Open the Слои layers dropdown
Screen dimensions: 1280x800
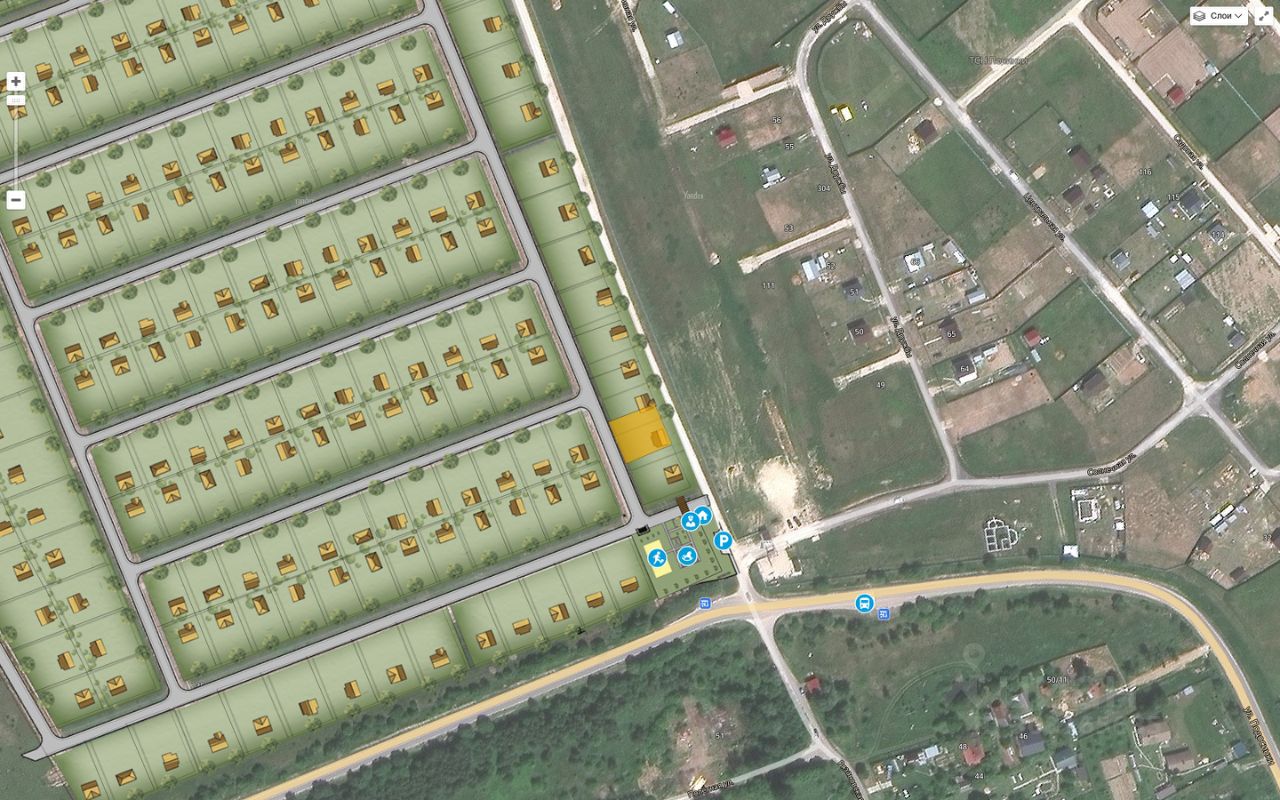(1218, 16)
